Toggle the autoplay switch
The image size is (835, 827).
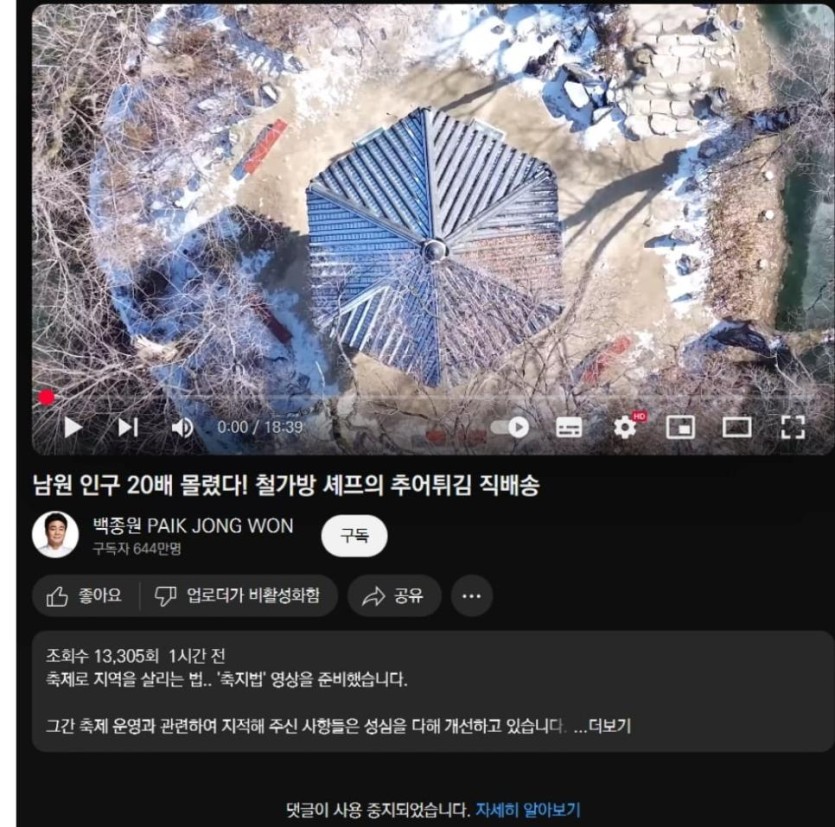(x=510, y=427)
